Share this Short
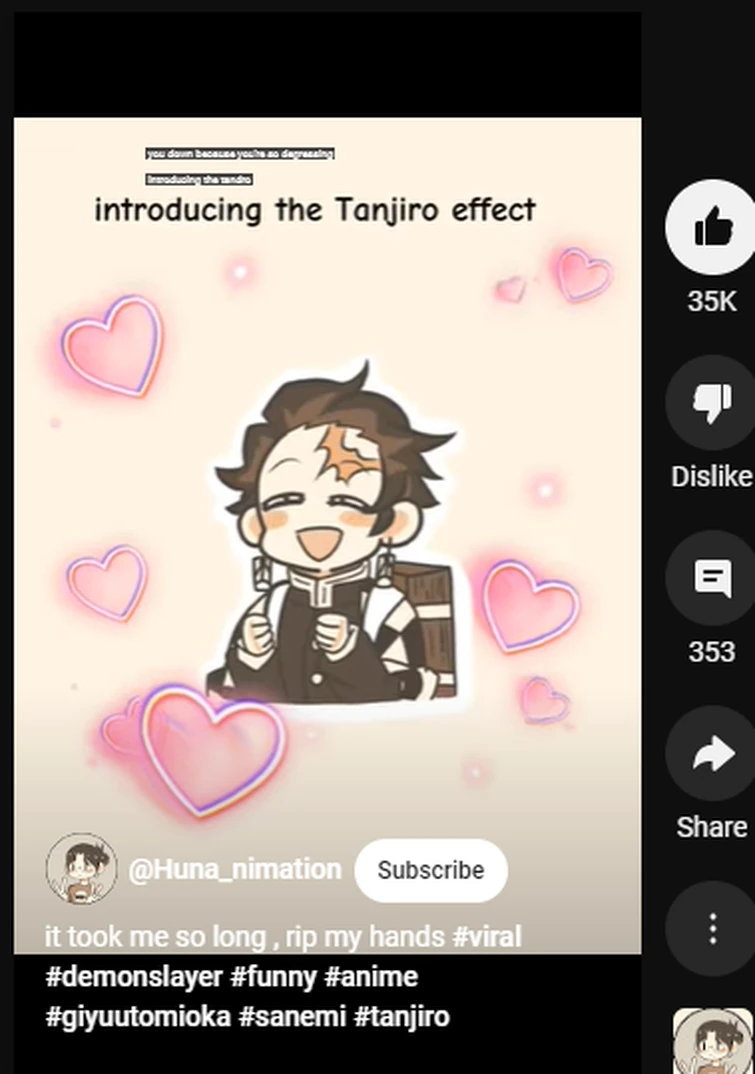 coord(710,753)
